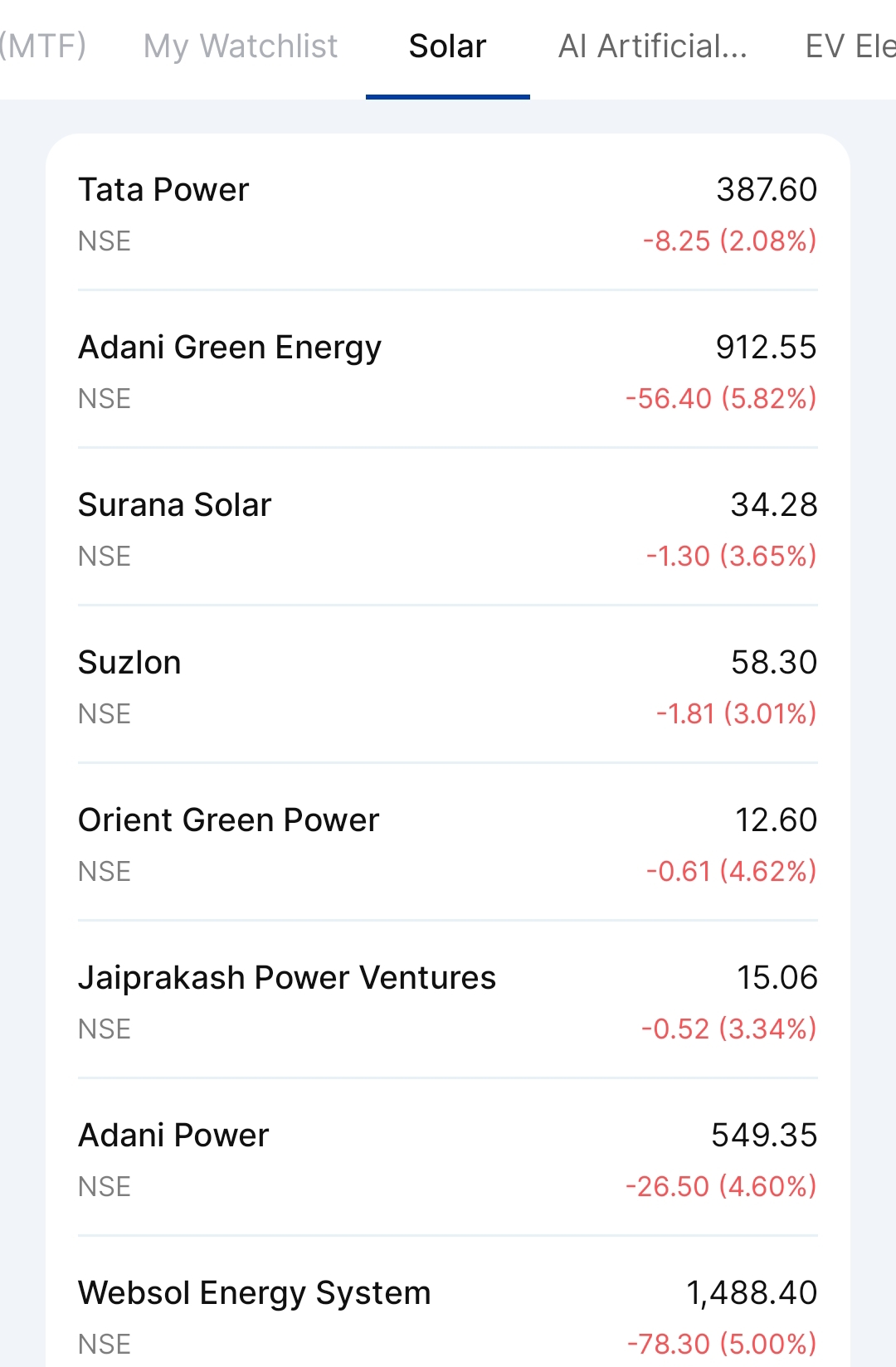
Task: Open the Surana Solar row
Action: click(447, 529)
